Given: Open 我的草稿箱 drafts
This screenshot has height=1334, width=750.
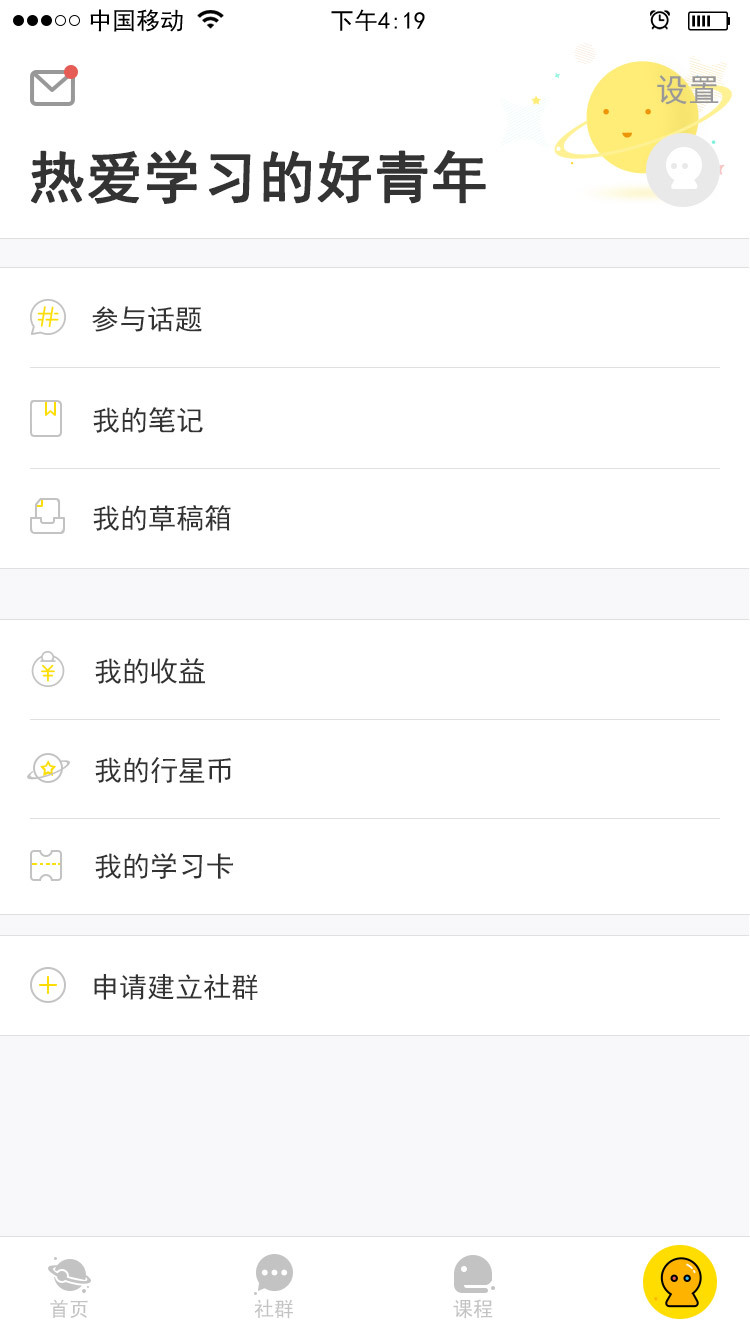Looking at the screenshot, I should pyautogui.click(x=162, y=518).
